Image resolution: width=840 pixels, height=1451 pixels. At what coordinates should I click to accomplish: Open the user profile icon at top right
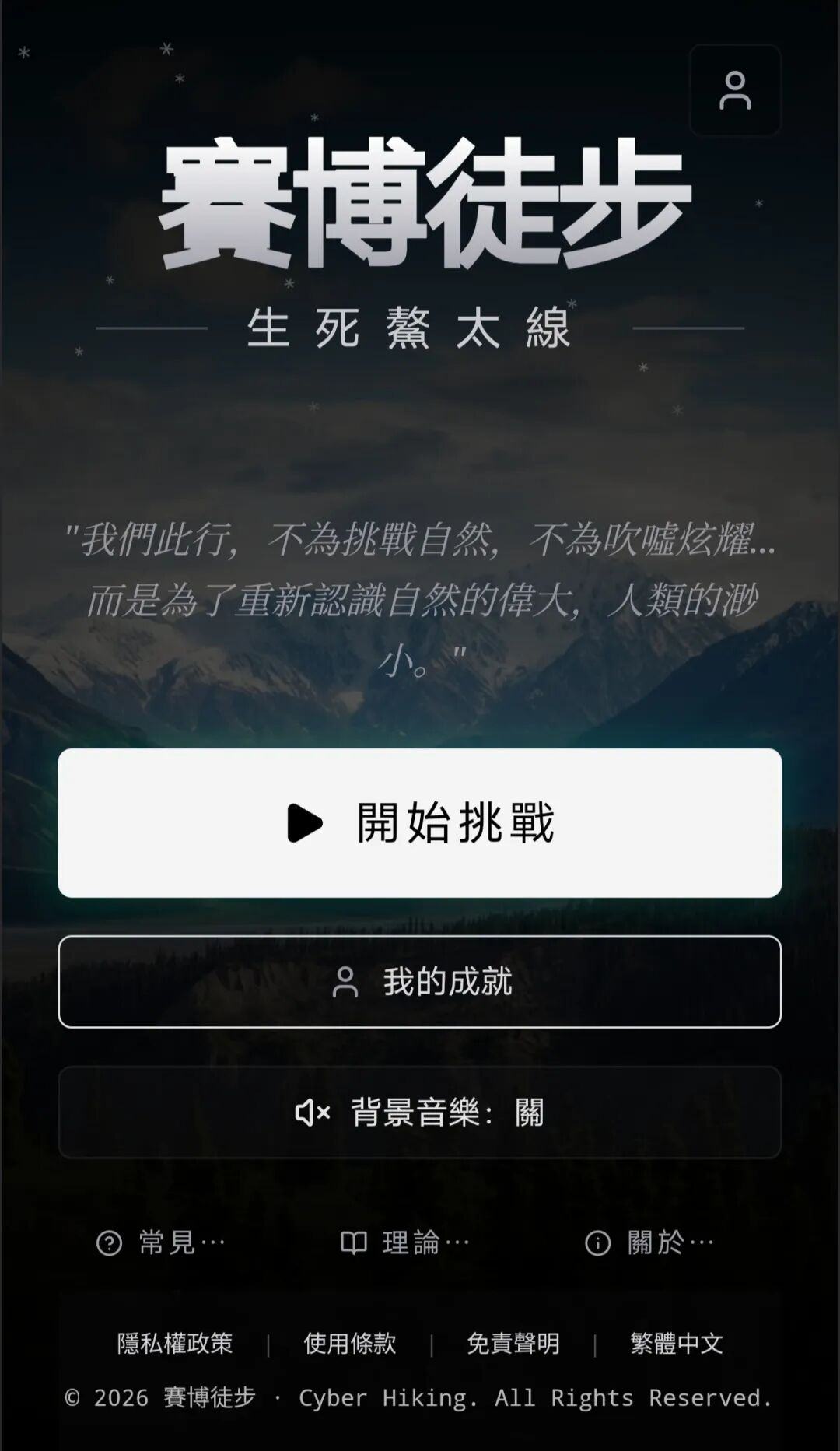(735, 90)
